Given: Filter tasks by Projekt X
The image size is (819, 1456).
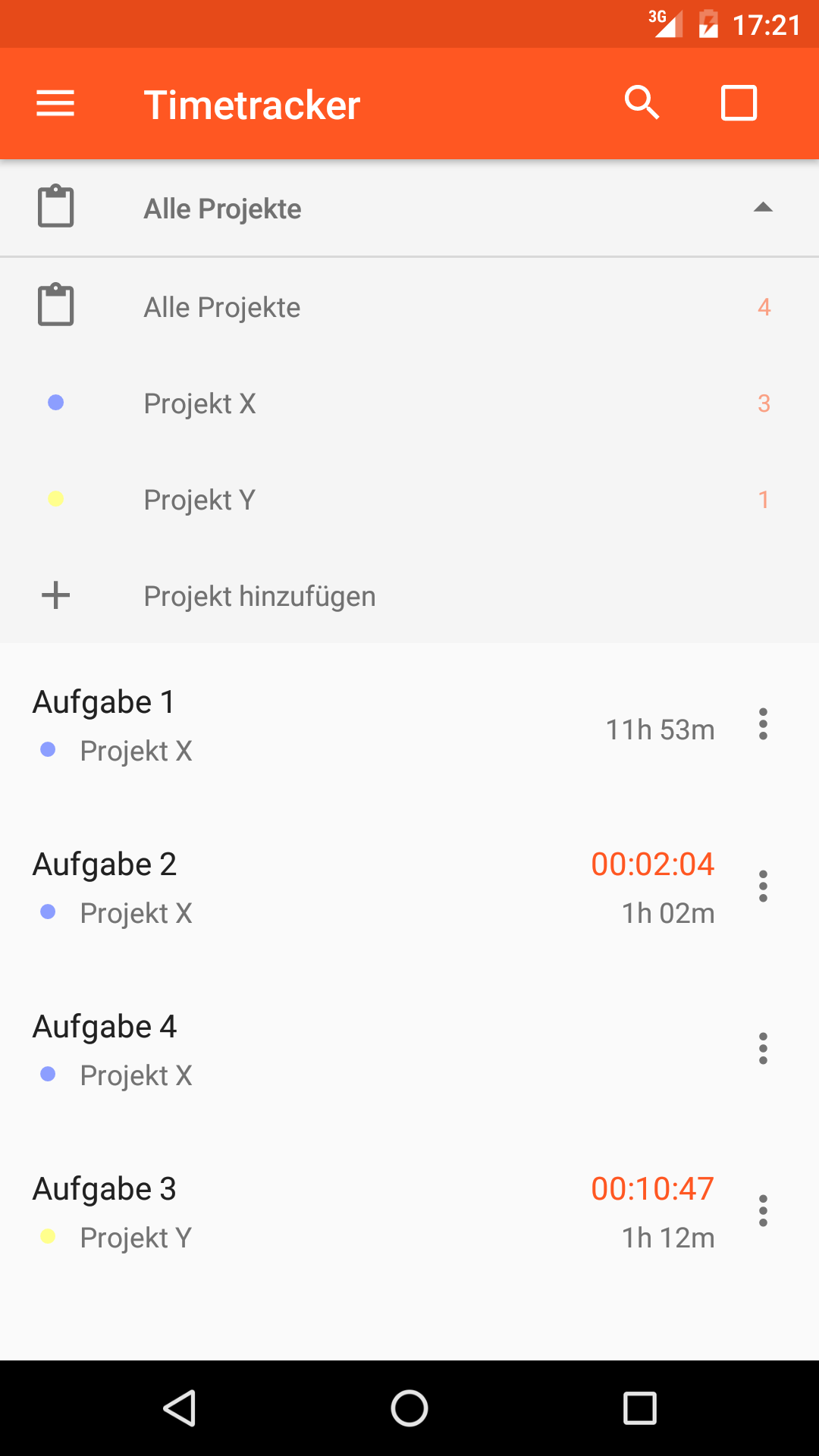Looking at the screenshot, I should [200, 403].
